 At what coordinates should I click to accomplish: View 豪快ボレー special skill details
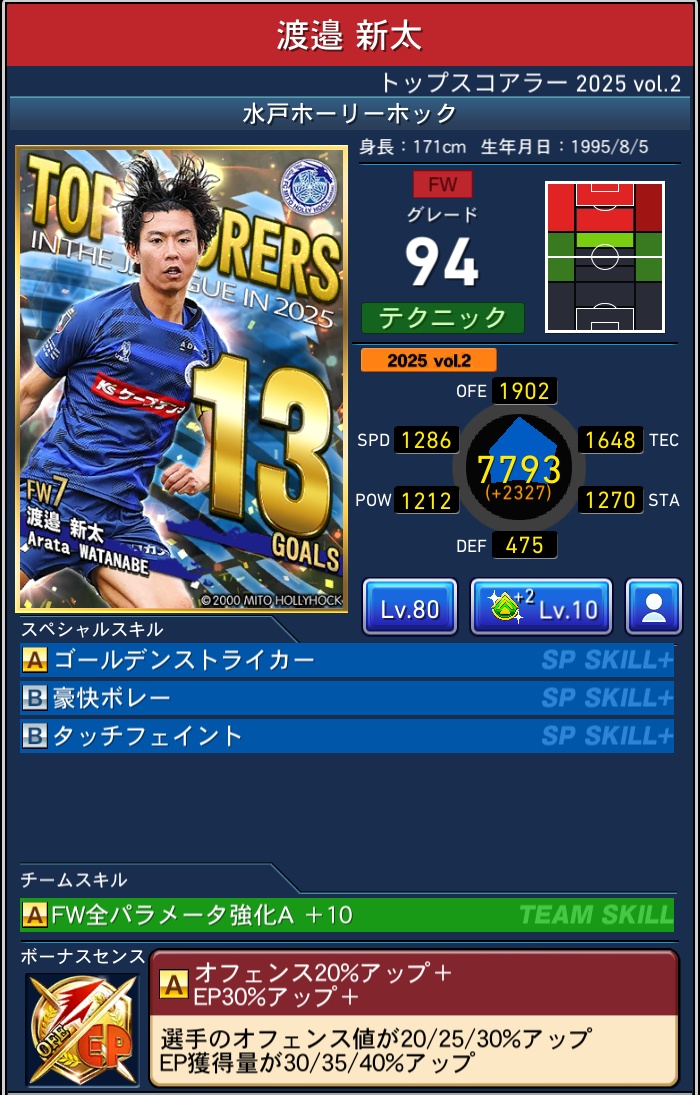(347, 698)
